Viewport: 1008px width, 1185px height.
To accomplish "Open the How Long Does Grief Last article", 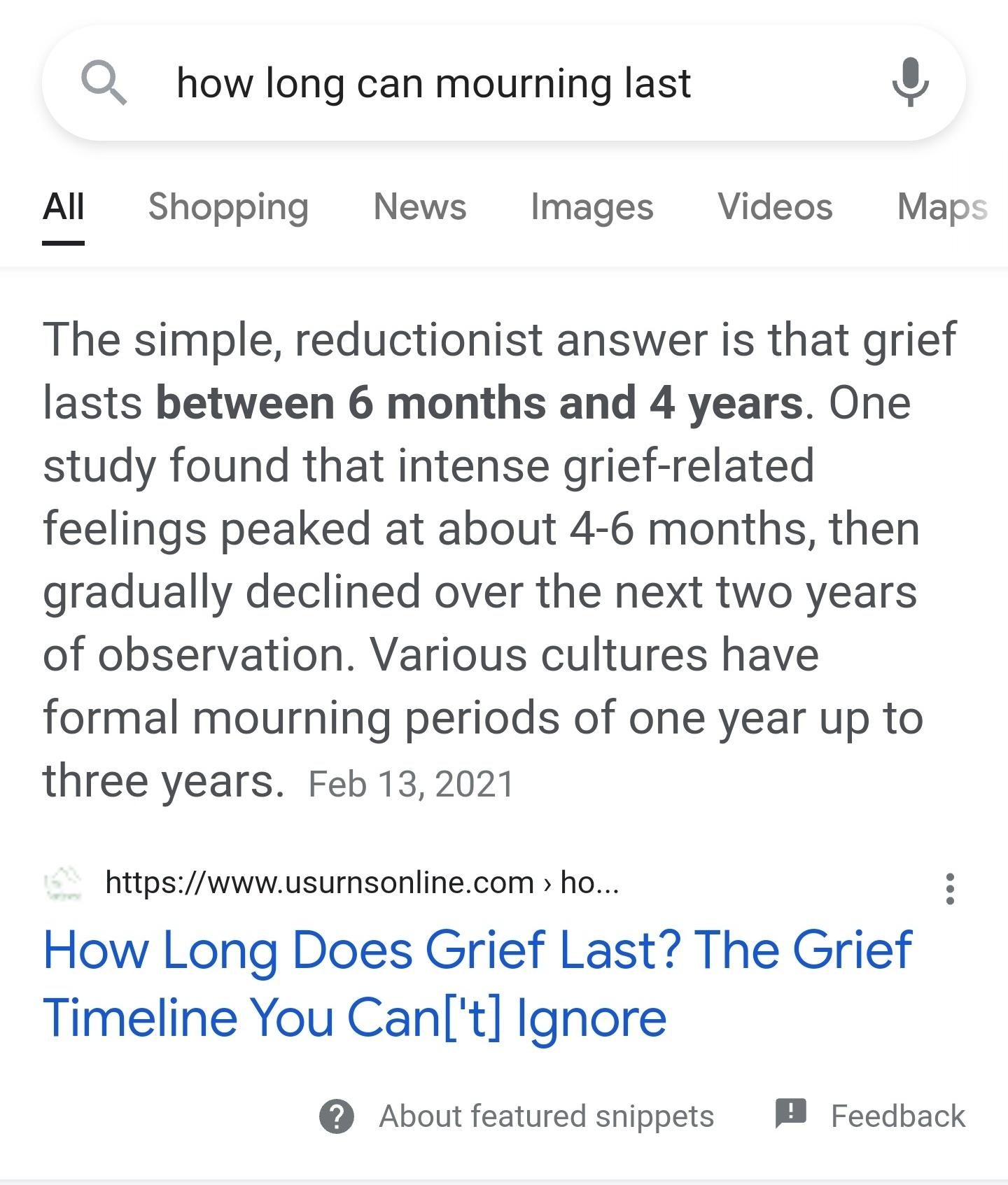I will [x=476, y=983].
